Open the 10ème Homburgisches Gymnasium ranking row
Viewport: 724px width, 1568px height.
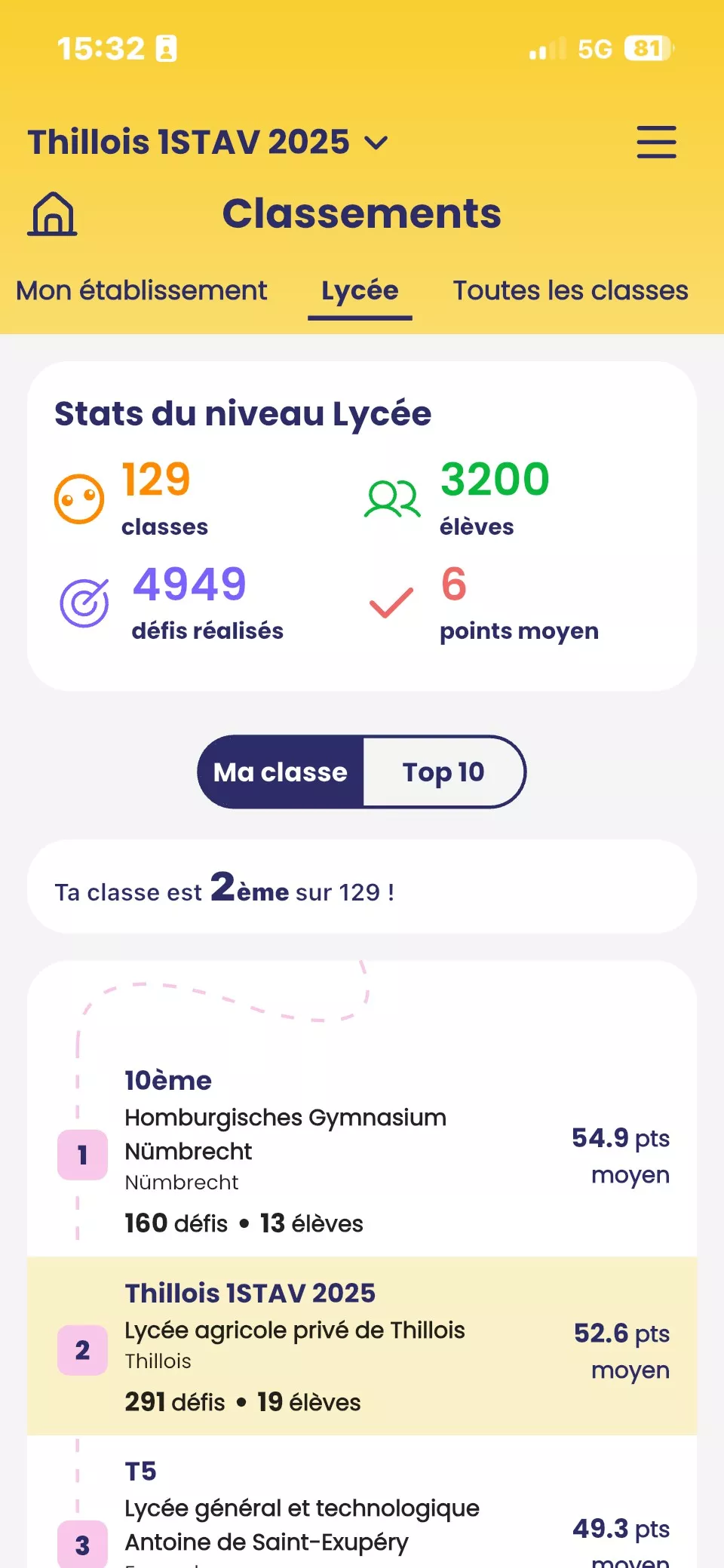click(x=362, y=1152)
